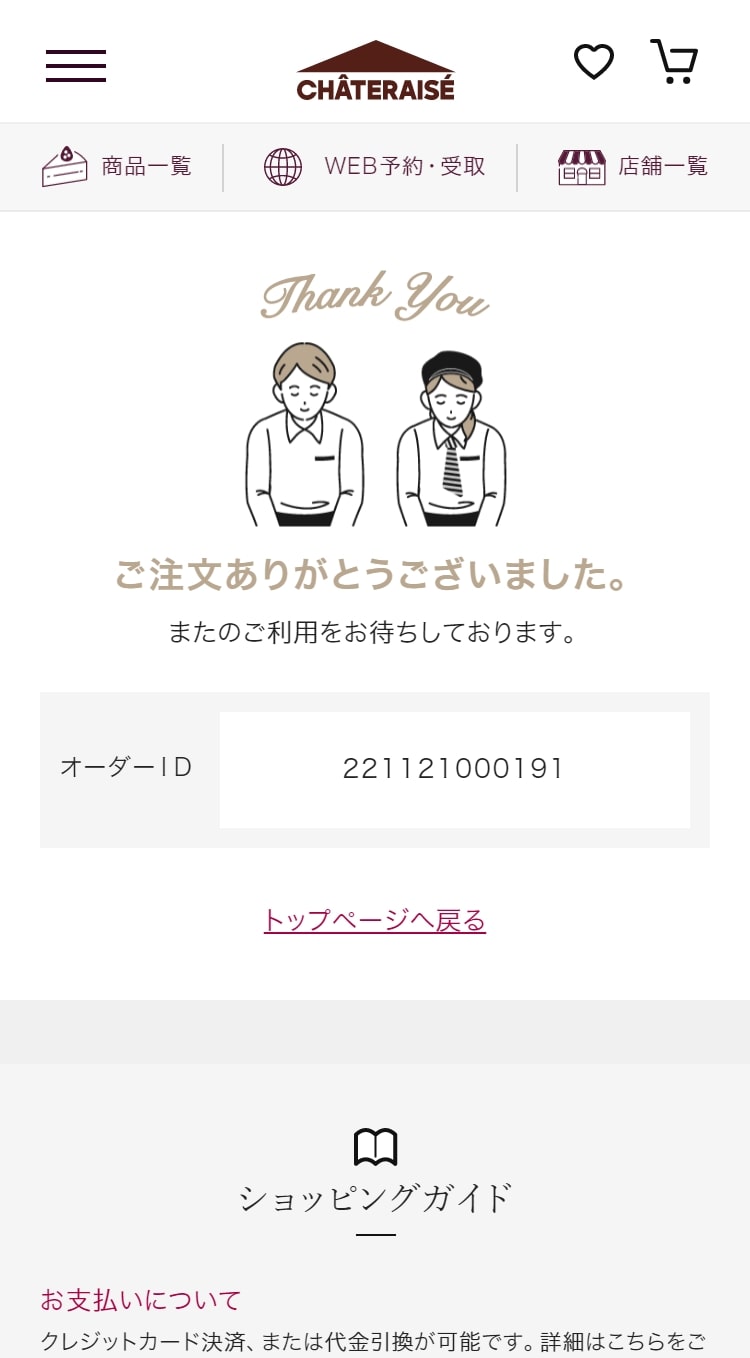750x1358 pixels.
Task: Tap the トップページへ戻る link
Action: coord(375,920)
